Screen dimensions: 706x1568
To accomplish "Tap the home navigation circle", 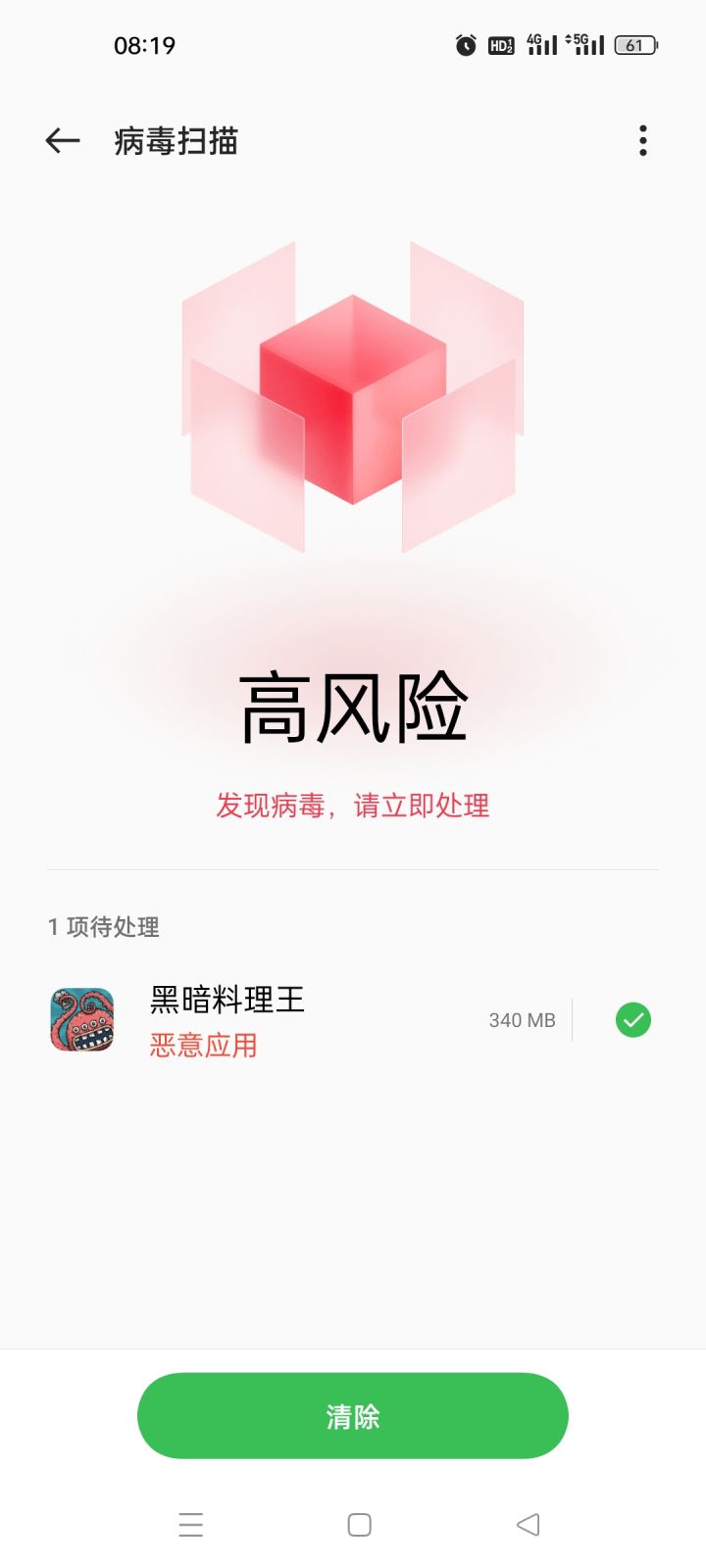I will 359,1524.
